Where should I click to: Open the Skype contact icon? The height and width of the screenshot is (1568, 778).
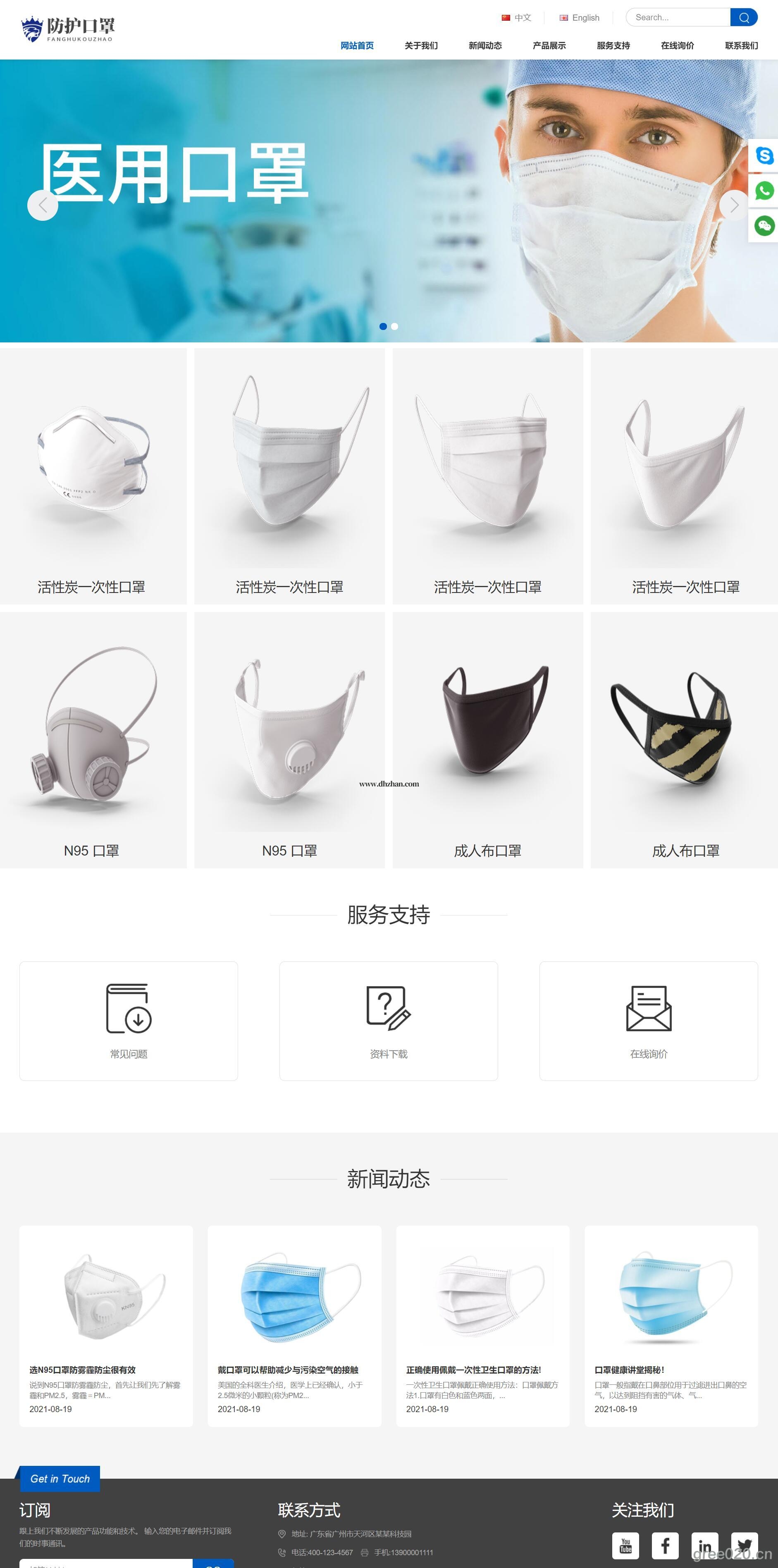click(764, 156)
